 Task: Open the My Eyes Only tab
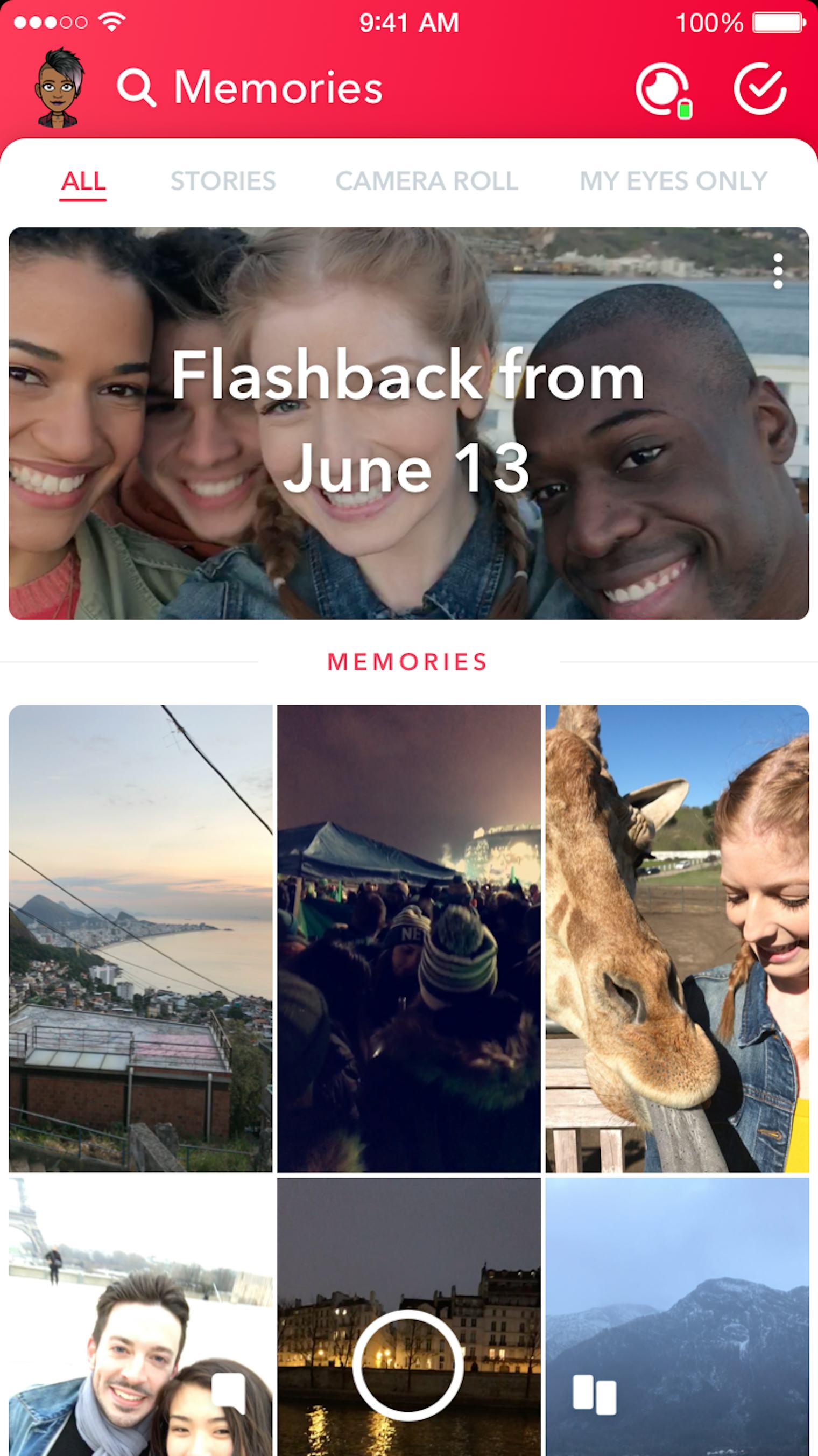[673, 181]
